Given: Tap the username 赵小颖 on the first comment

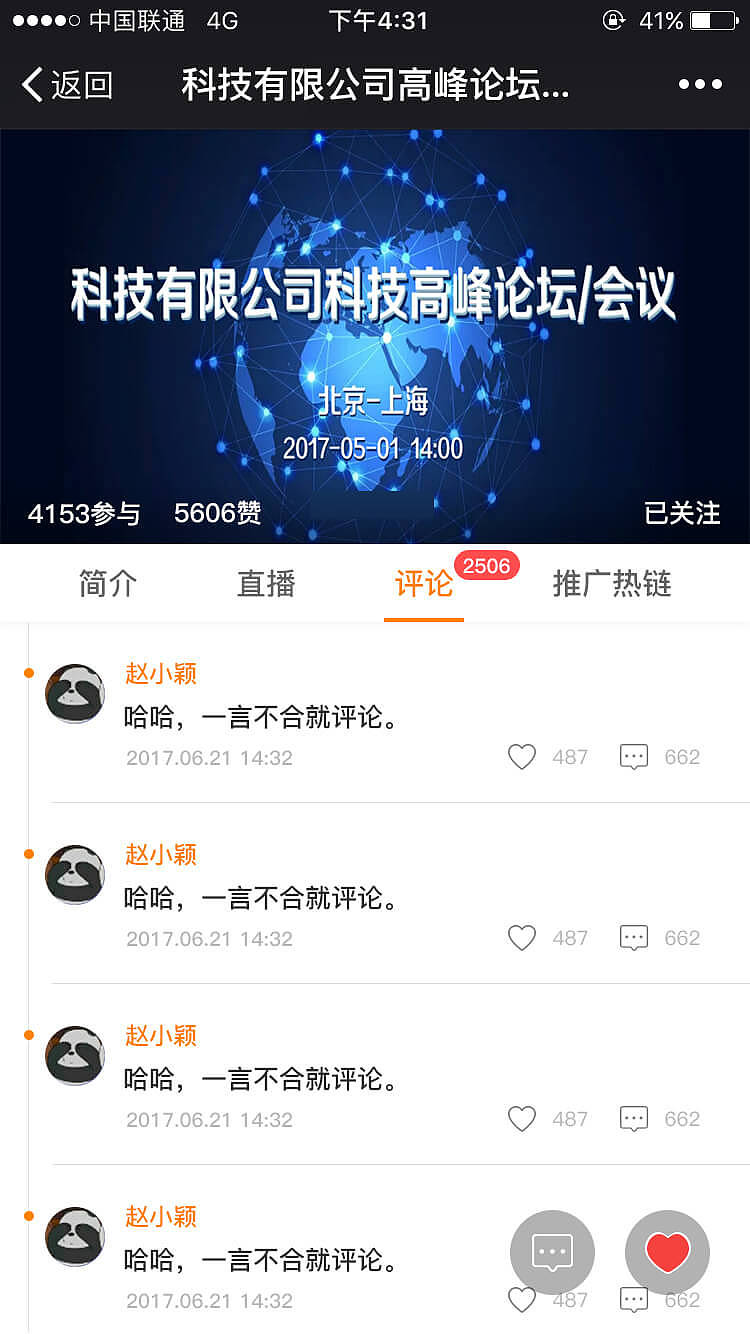Looking at the screenshot, I should coord(160,674).
